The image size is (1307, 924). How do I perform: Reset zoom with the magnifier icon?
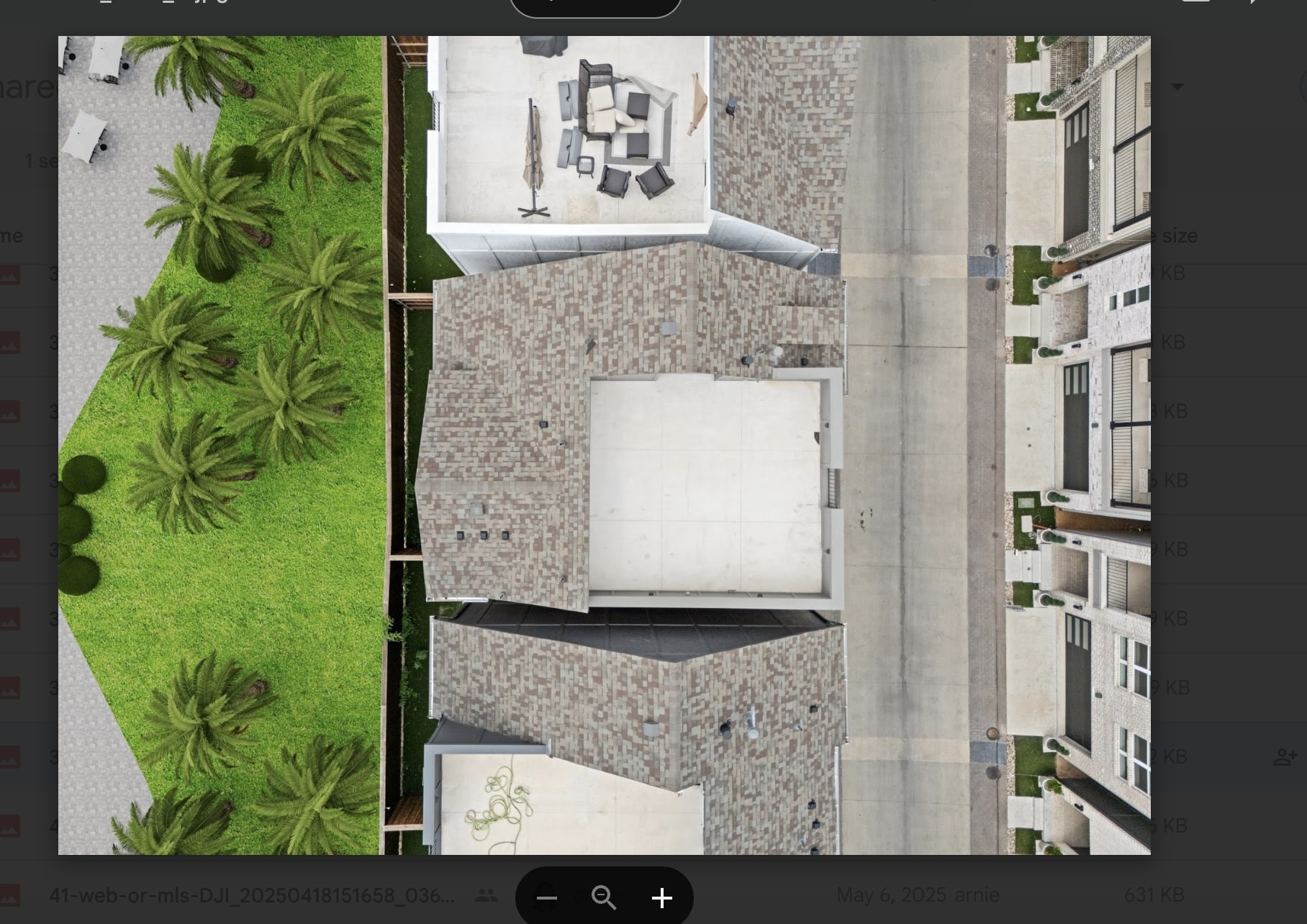click(604, 897)
